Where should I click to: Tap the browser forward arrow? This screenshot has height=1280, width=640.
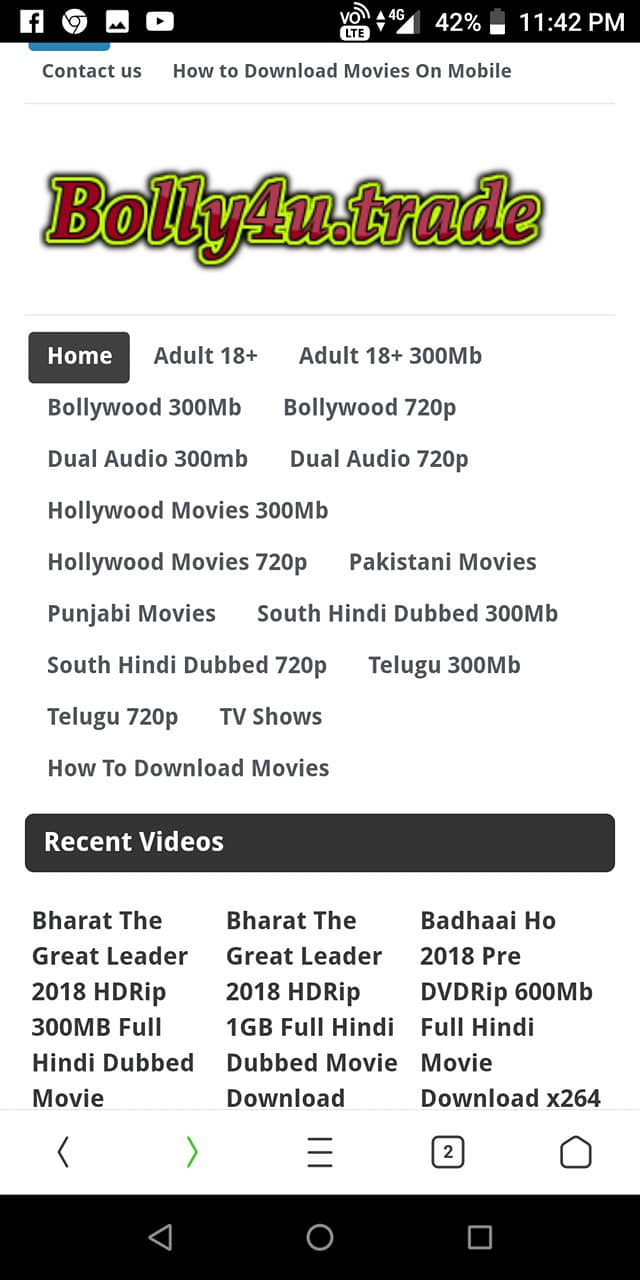click(x=192, y=1153)
